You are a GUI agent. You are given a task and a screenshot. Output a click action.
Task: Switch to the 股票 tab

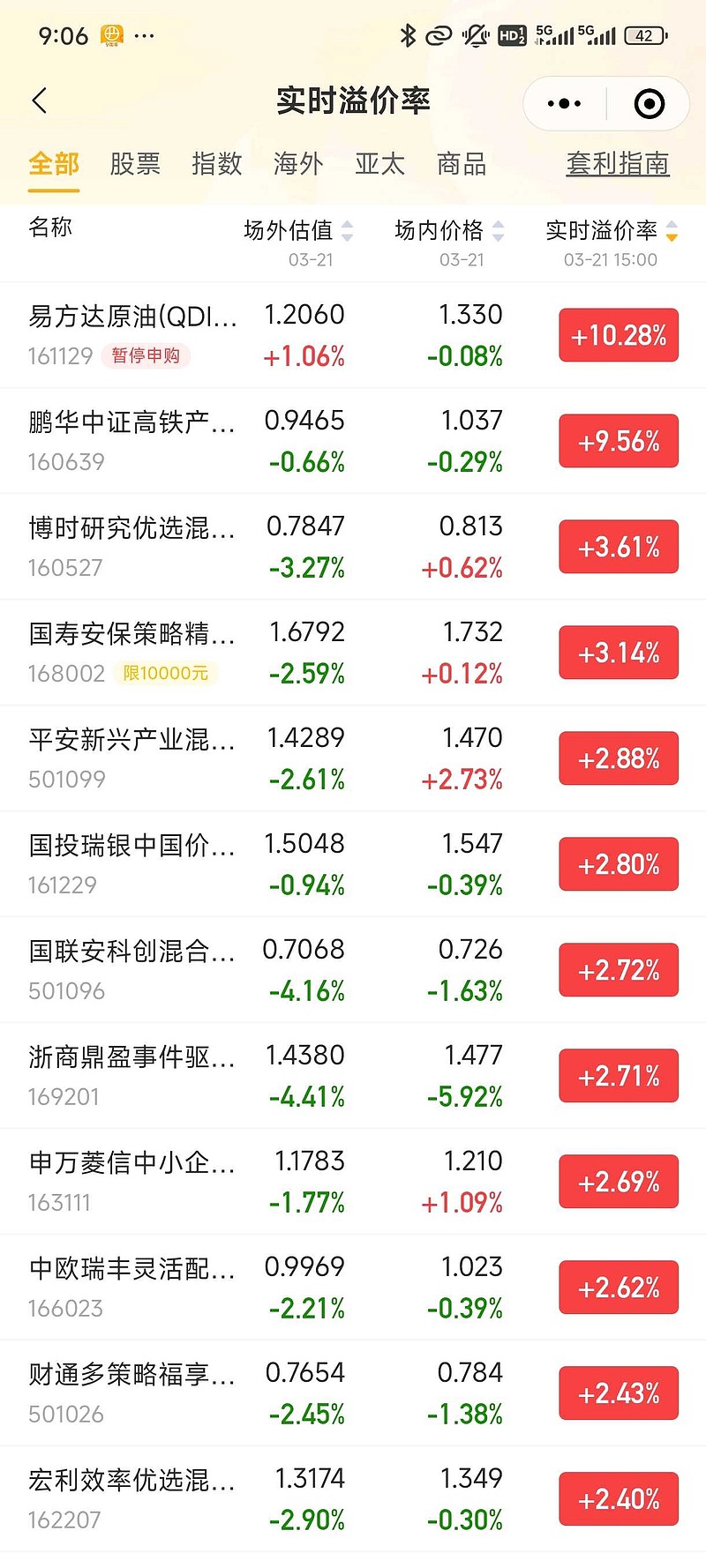pos(134,164)
